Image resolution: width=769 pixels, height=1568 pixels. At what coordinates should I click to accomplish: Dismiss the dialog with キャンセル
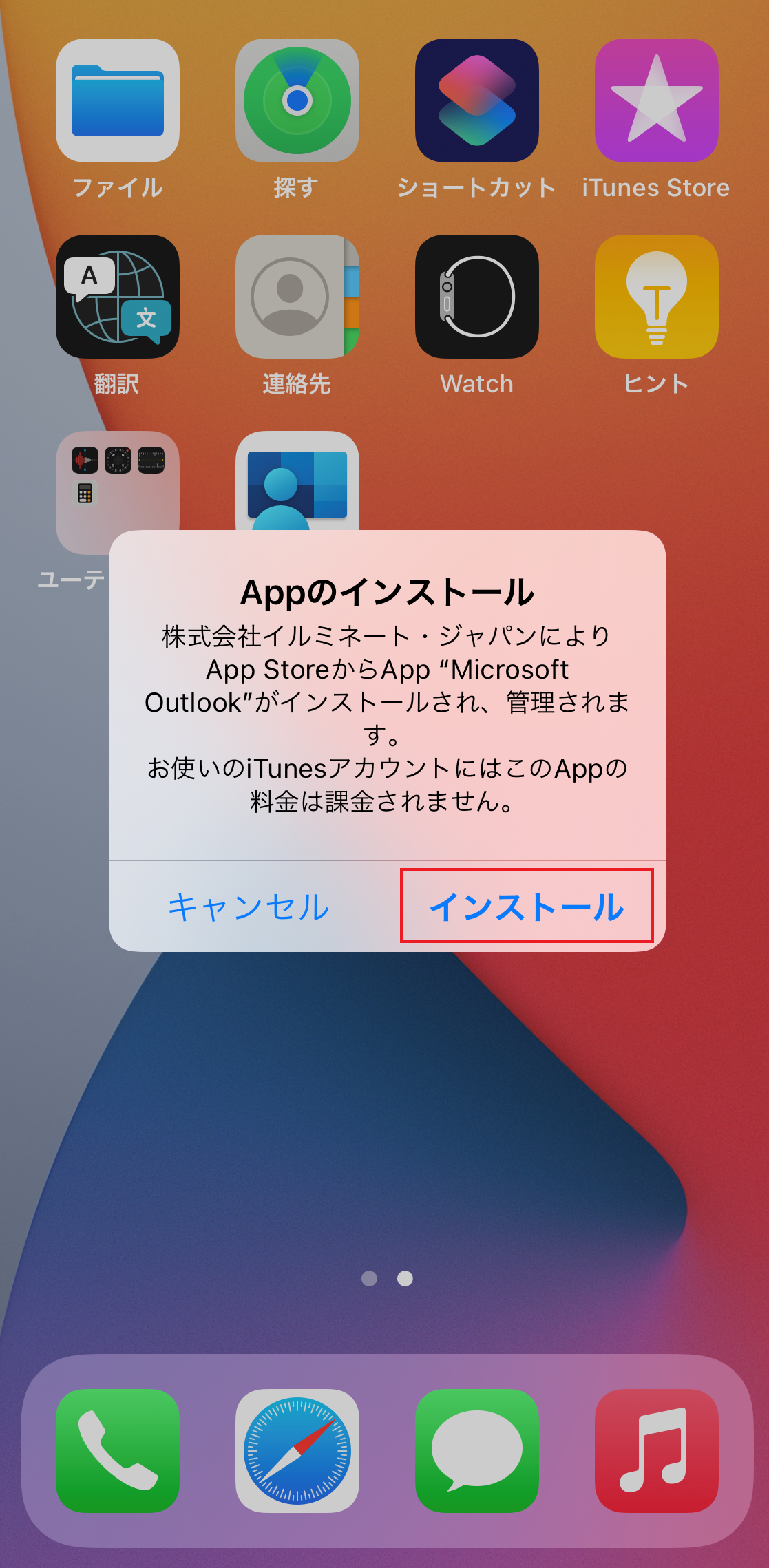[249, 906]
